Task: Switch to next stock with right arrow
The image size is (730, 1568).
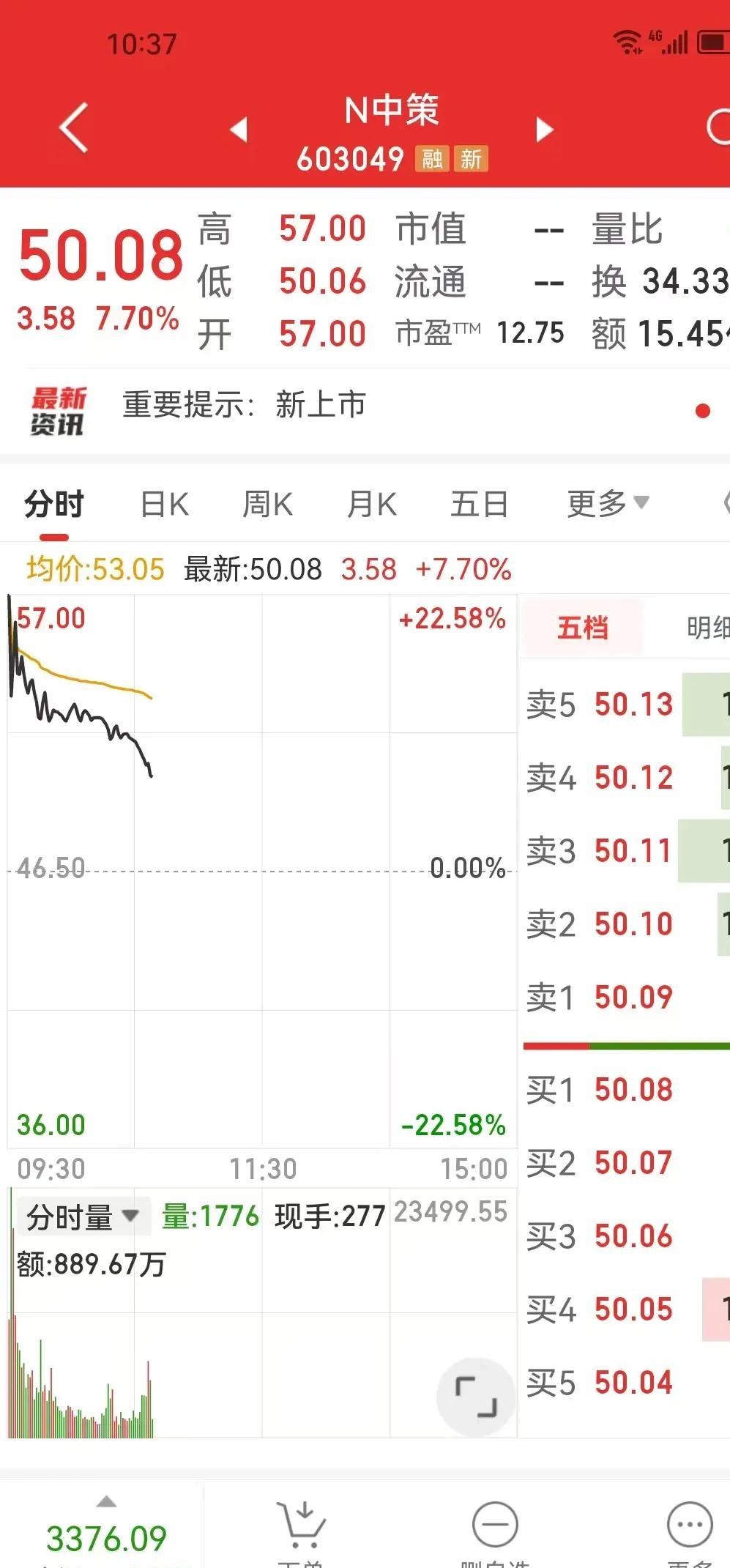Action: pyautogui.click(x=543, y=128)
